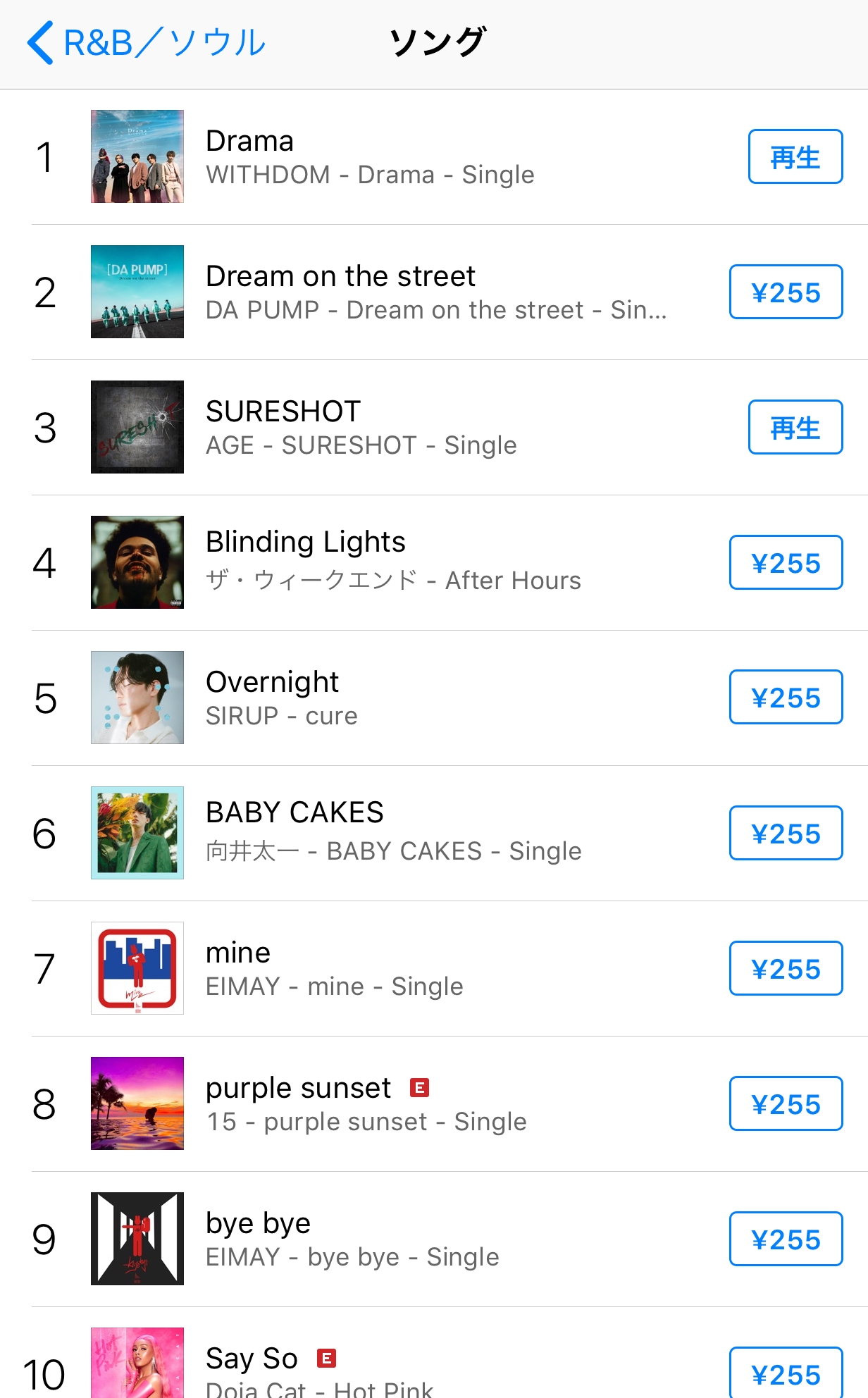868x1398 pixels.
Task: Purchase Blinding Lights for ¥255
Action: 786,562
